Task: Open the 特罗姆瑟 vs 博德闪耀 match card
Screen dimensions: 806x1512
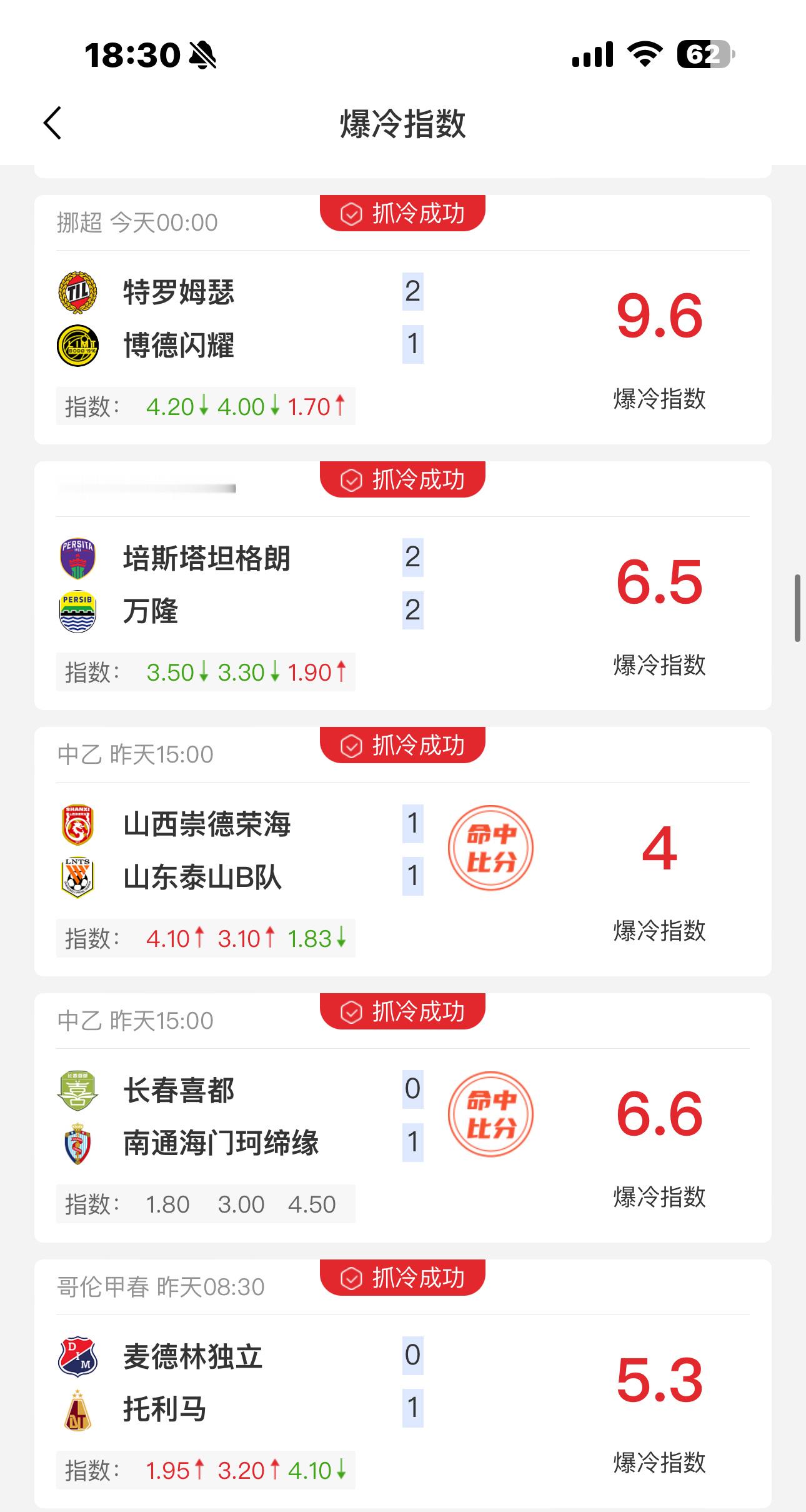Action: pyautogui.click(x=402, y=319)
